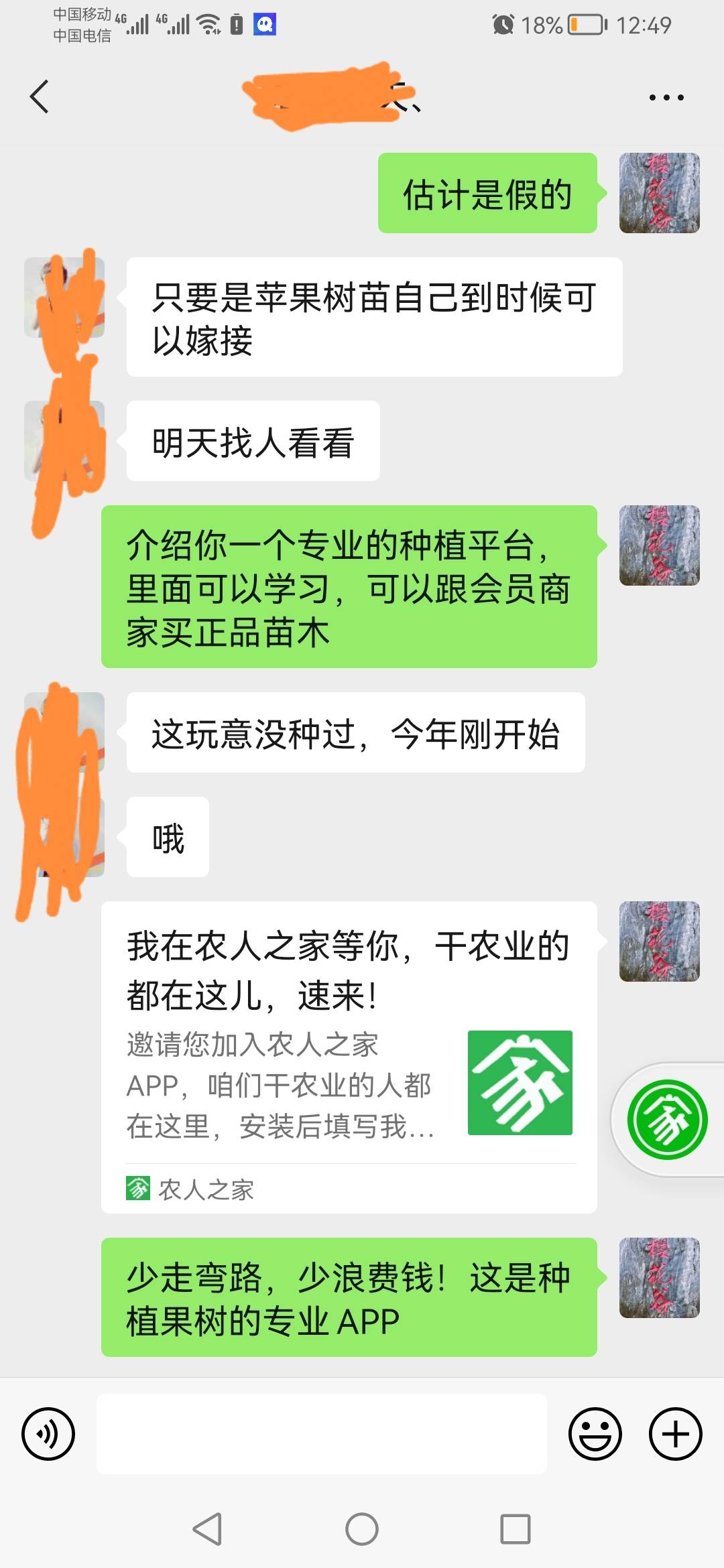Tap the floating green 农人之家 button
The width and height of the screenshot is (724, 1568).
click(x=668, y=1120)
